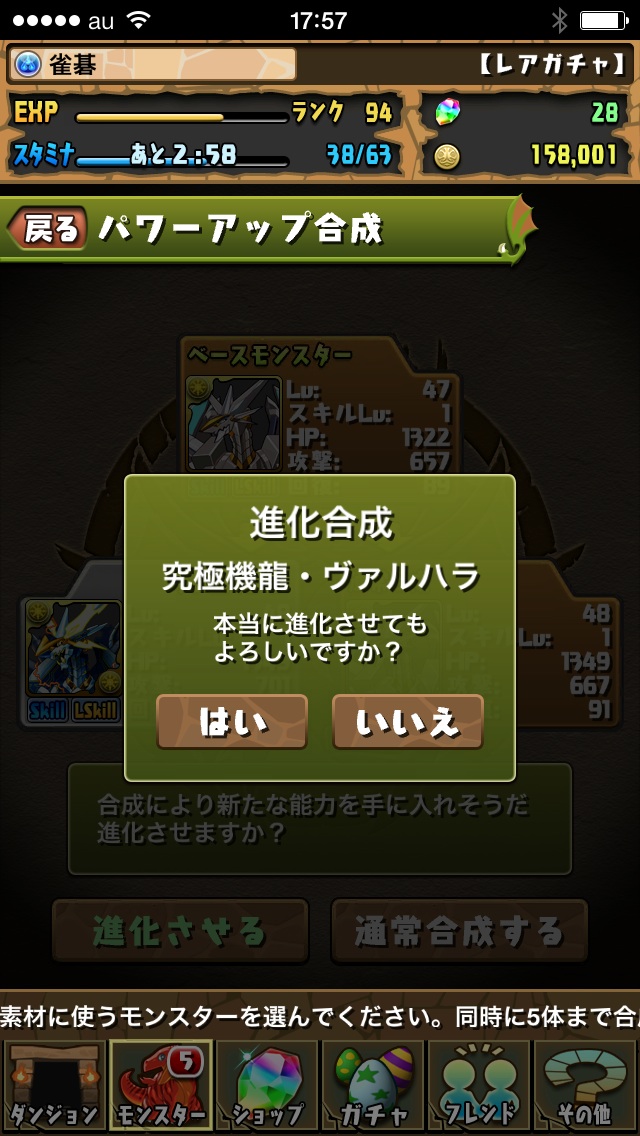Tap the 戻る back button
The width and height of the screenshot is (640, 1136).
coord(48,229)
